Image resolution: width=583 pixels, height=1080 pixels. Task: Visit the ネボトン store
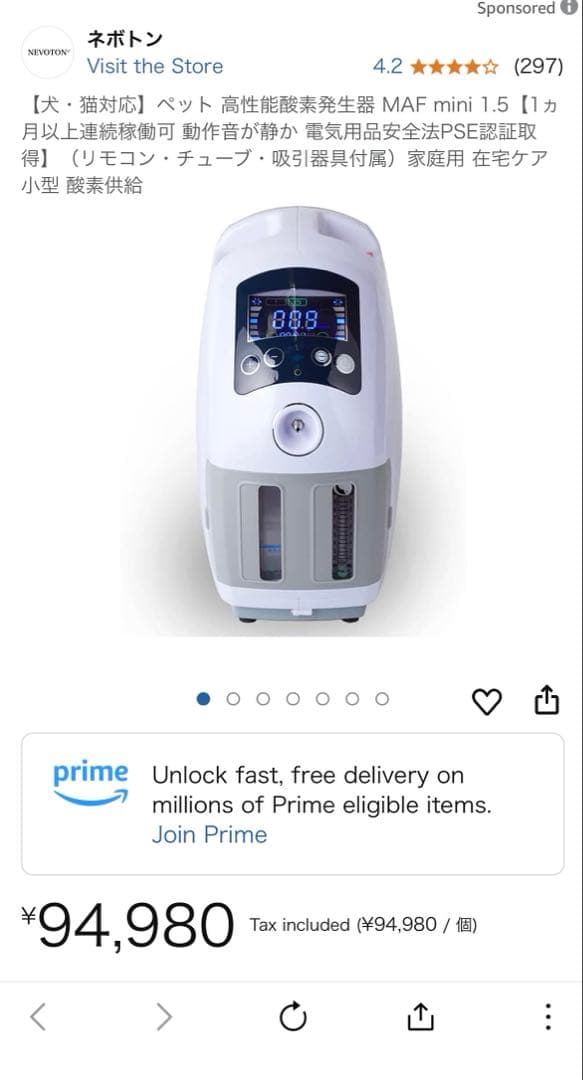(154, 66)
